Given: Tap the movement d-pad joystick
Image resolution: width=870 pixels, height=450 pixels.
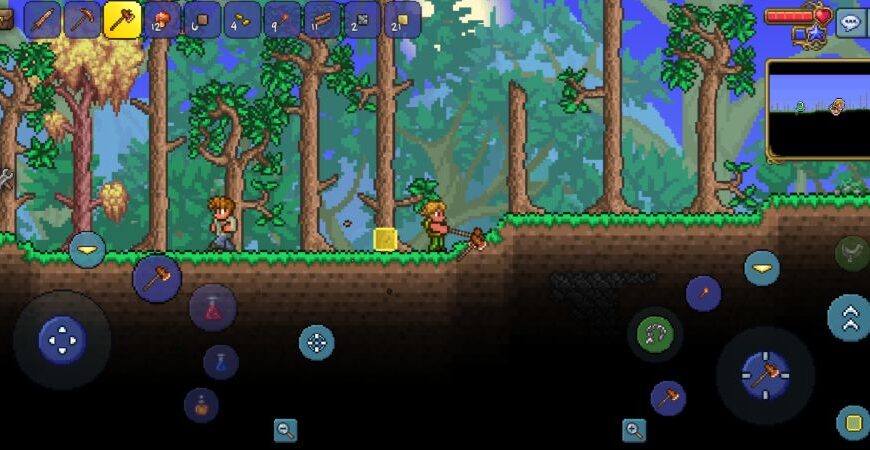Looking at the screenshot, I should 62,340.
